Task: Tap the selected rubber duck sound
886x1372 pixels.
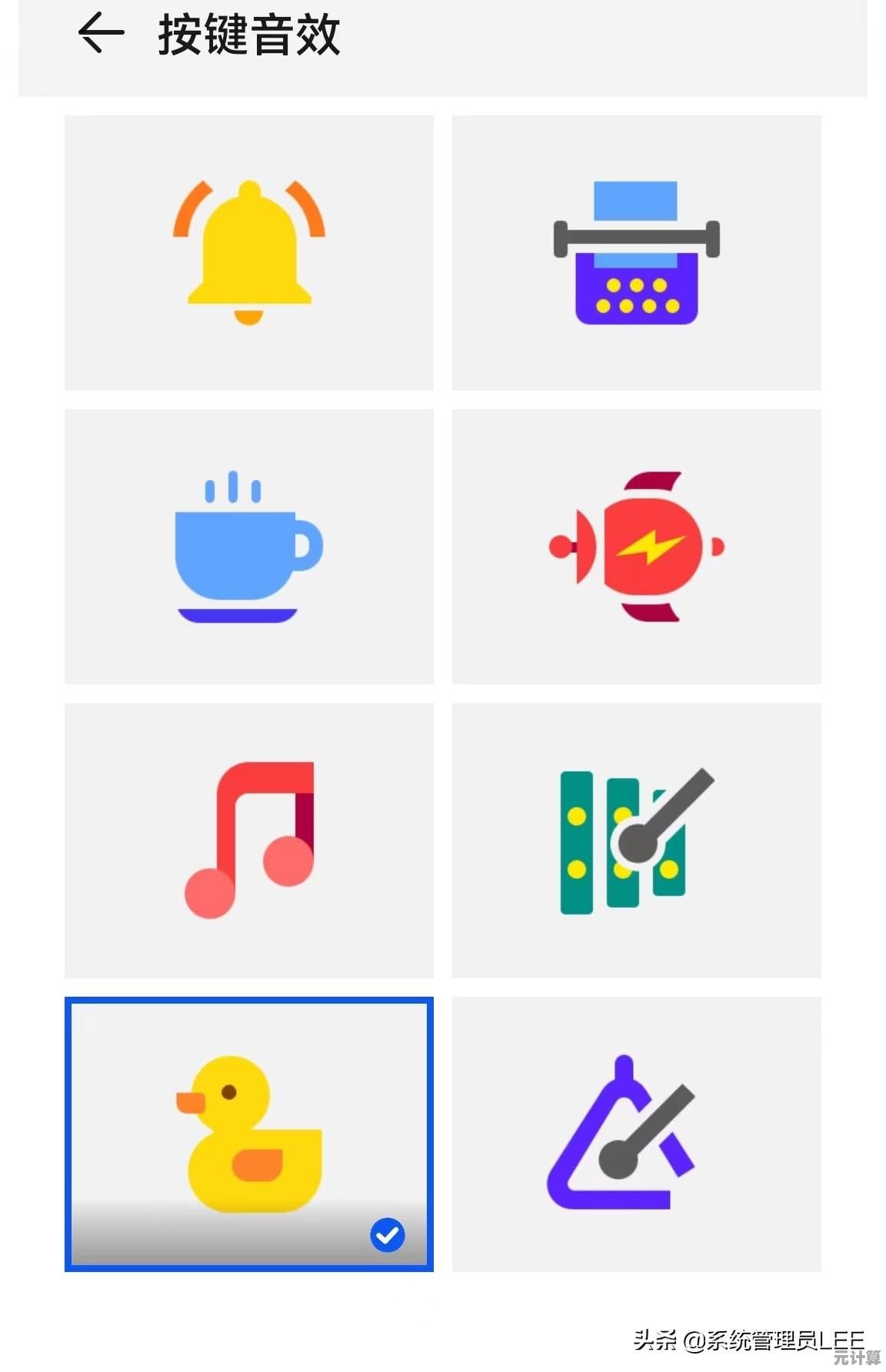Action: [248, 1134]
